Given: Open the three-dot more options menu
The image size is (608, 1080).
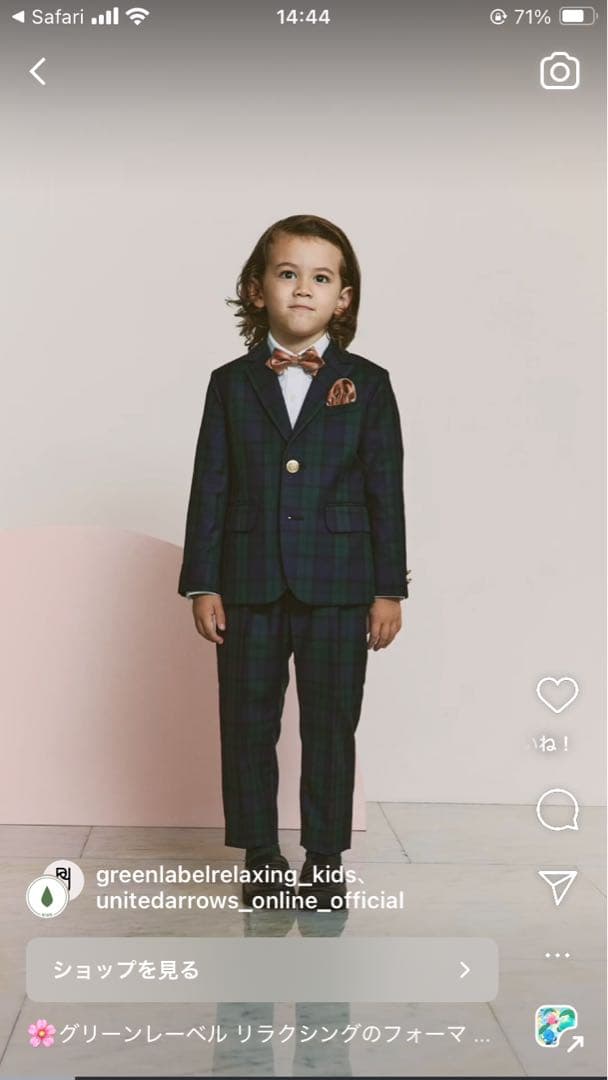Looking at the screenshot, I should (x=557, y=955).
